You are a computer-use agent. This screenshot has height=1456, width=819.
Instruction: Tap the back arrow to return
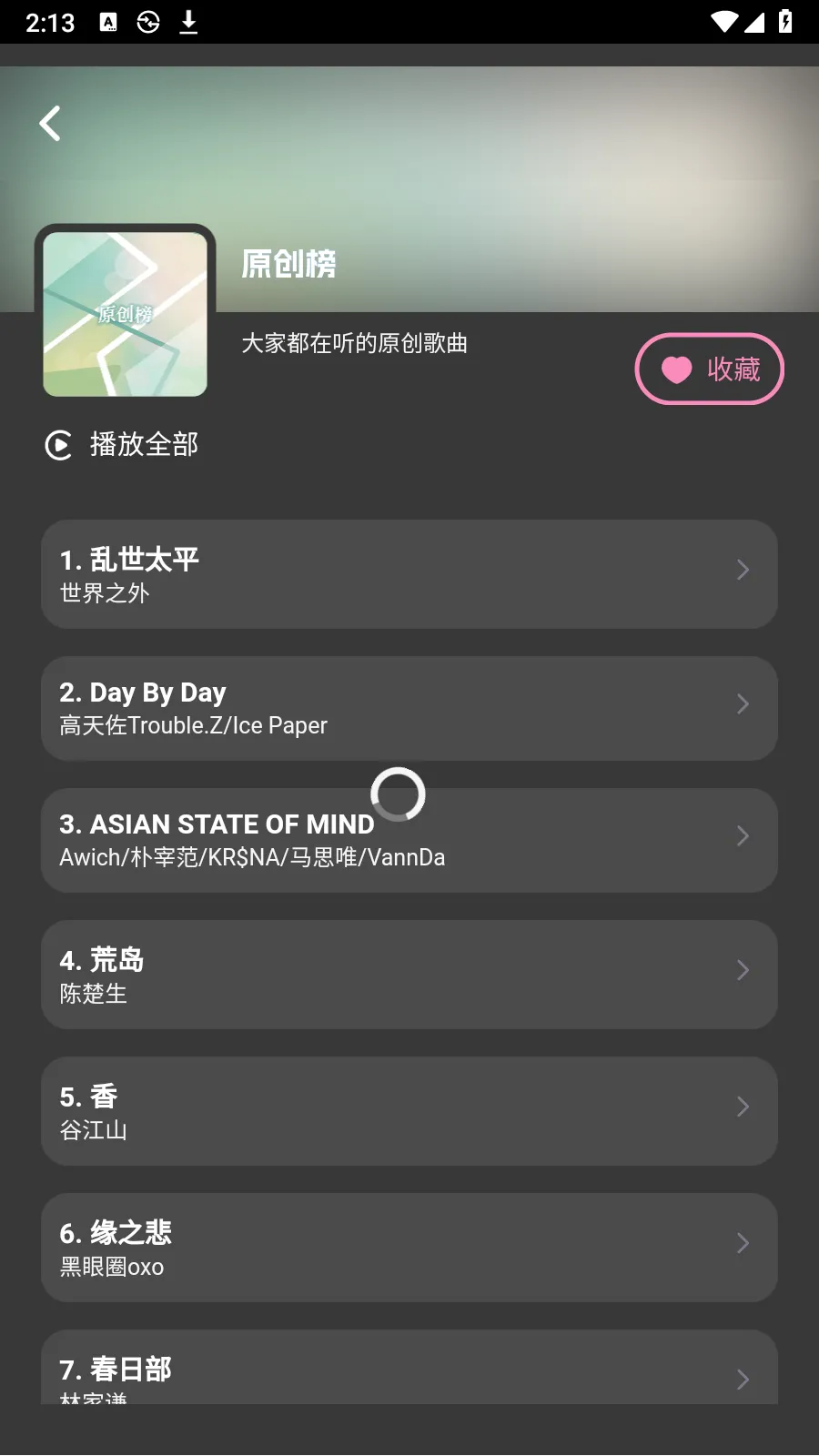50,123
